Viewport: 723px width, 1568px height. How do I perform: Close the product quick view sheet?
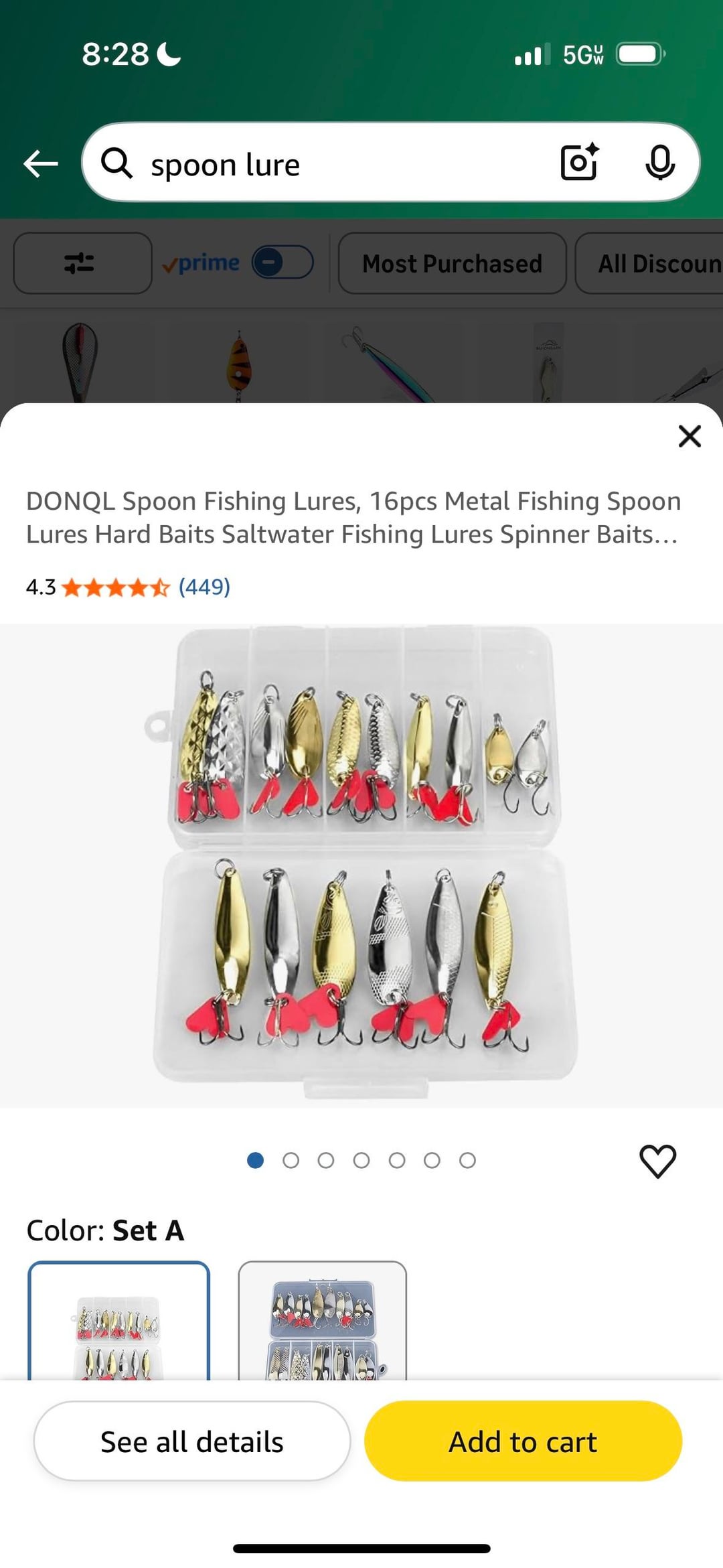point(689,436)
